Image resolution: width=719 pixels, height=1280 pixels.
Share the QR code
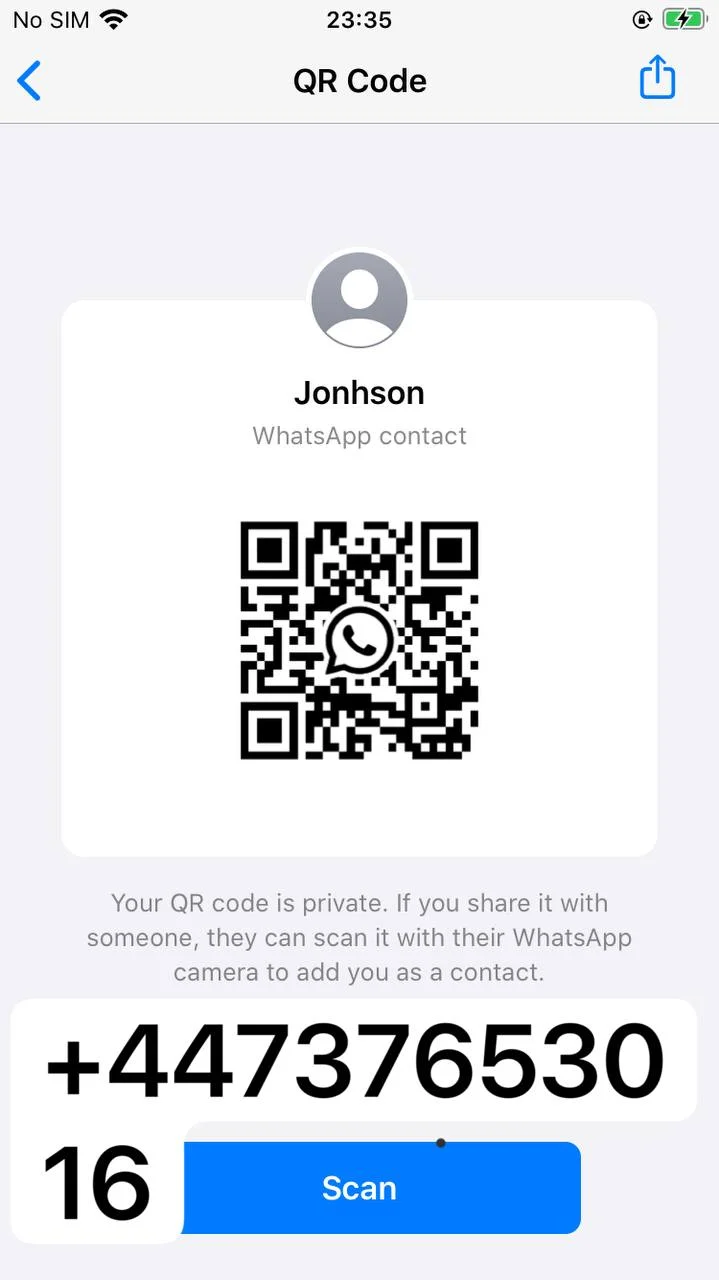[657, 78]
